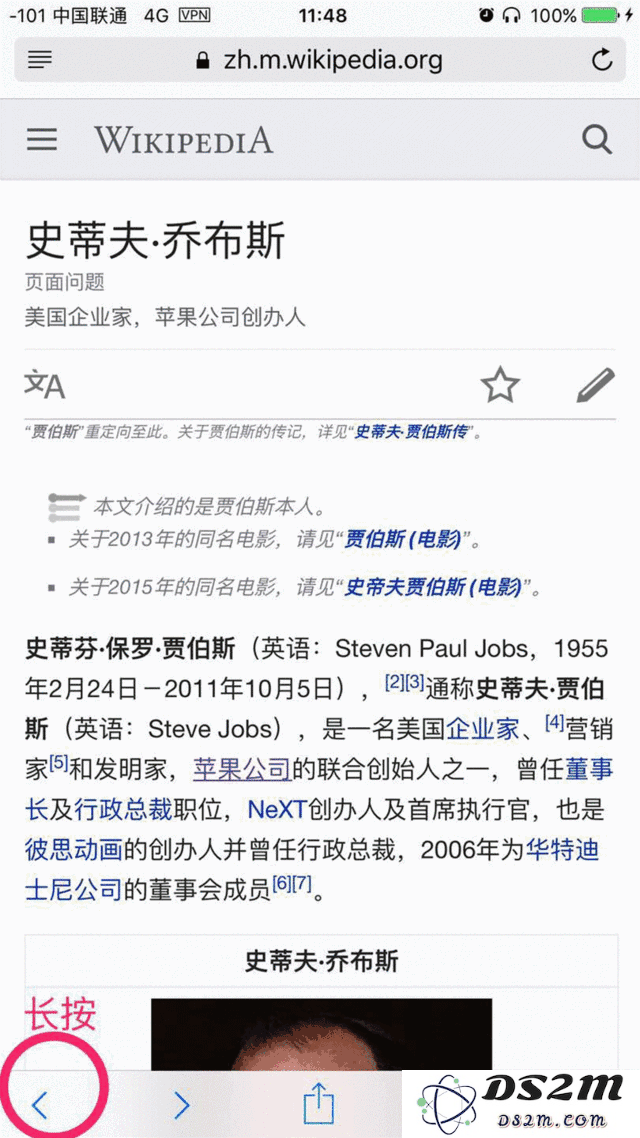640x1138 pixels.
Task: Tap the zh.m.wikipedia.org address bar
Action: [320, 60]
